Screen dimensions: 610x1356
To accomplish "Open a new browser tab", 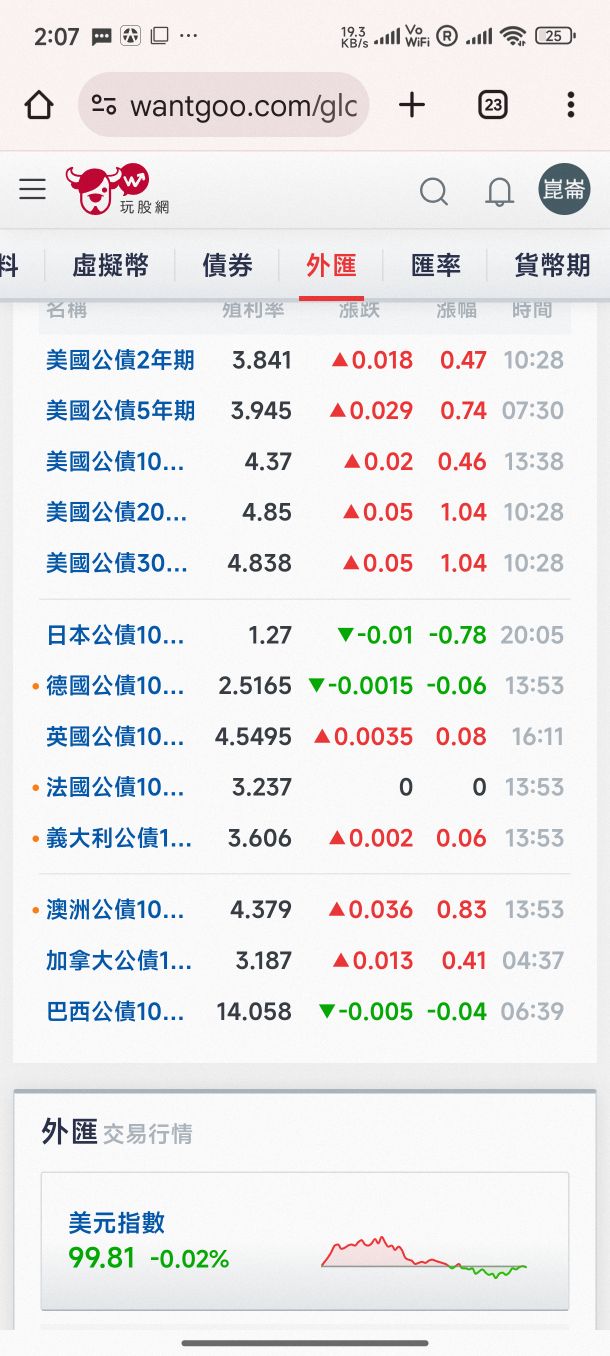I will (412, 105).
